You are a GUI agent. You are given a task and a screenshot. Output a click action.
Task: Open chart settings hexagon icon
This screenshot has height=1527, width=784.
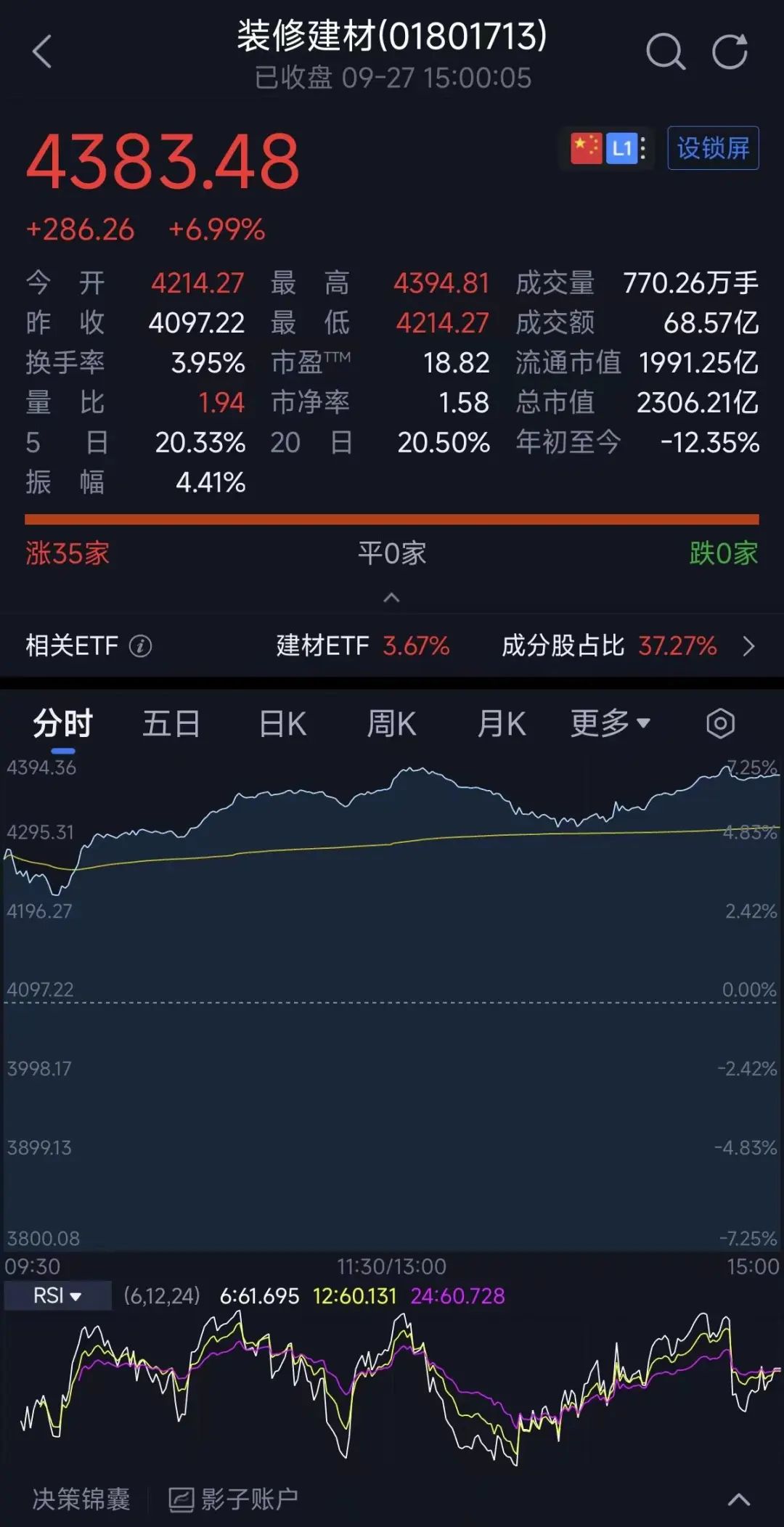tap(720, 724)
